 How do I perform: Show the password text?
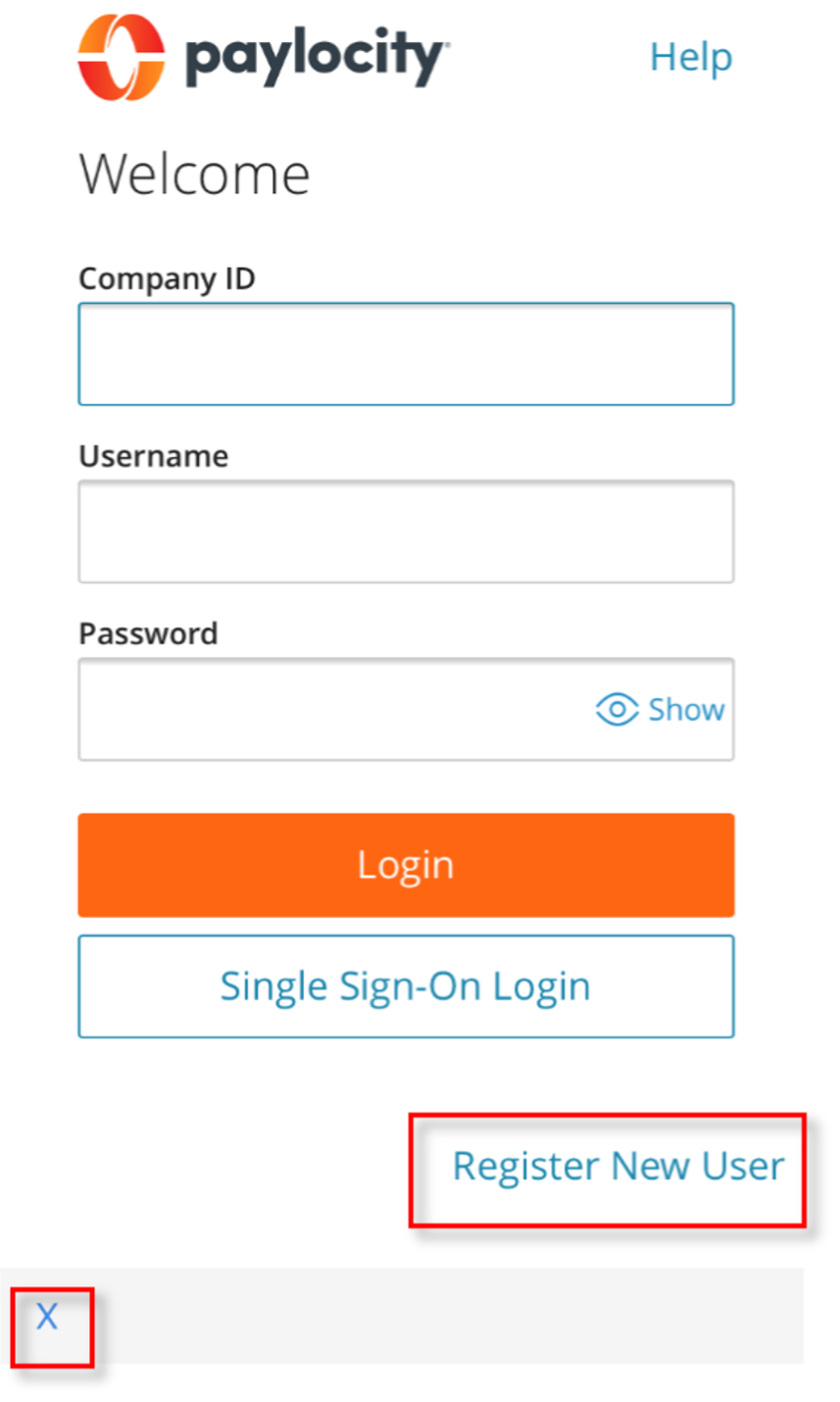click(662, 709)
